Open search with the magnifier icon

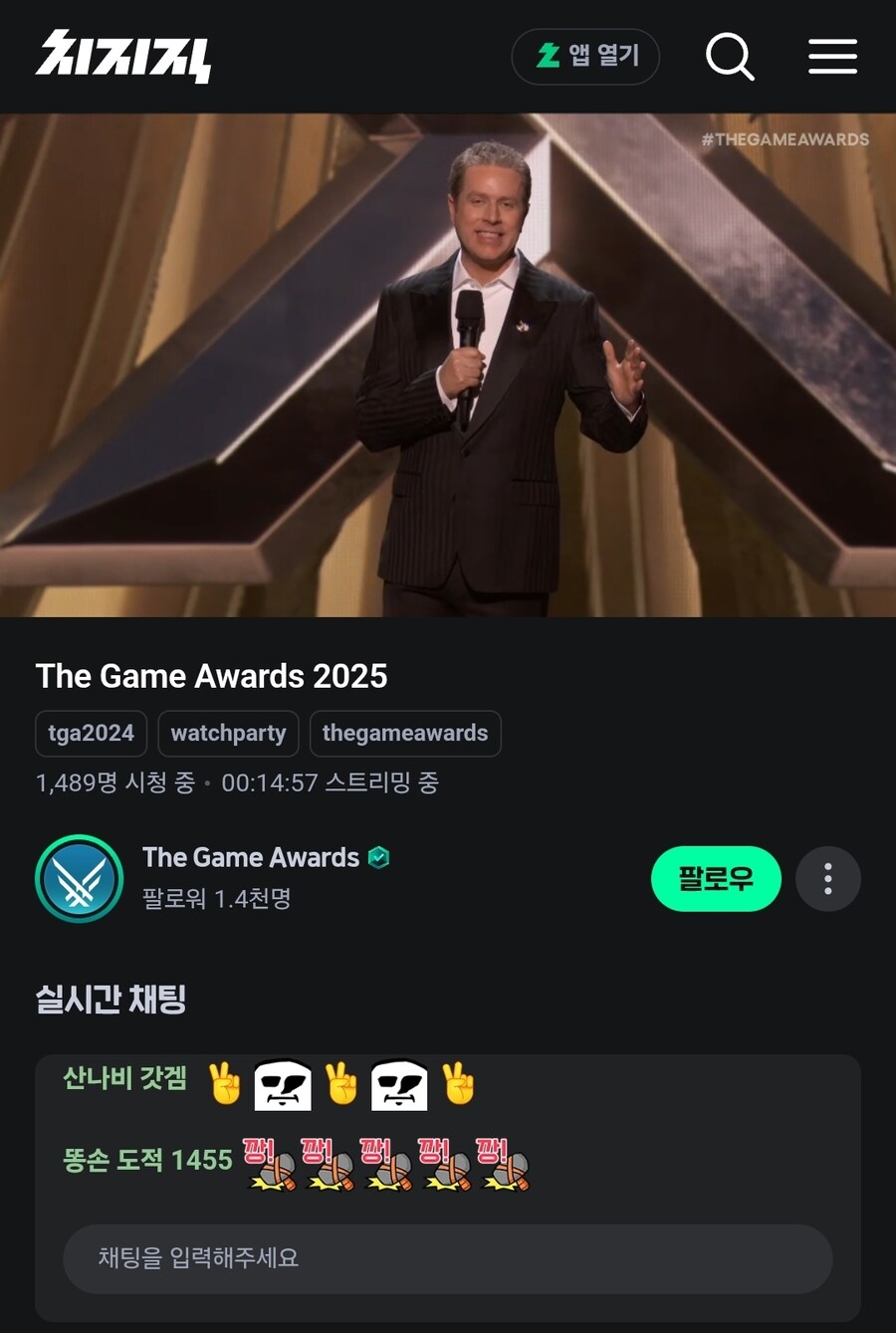click(730, 57)
